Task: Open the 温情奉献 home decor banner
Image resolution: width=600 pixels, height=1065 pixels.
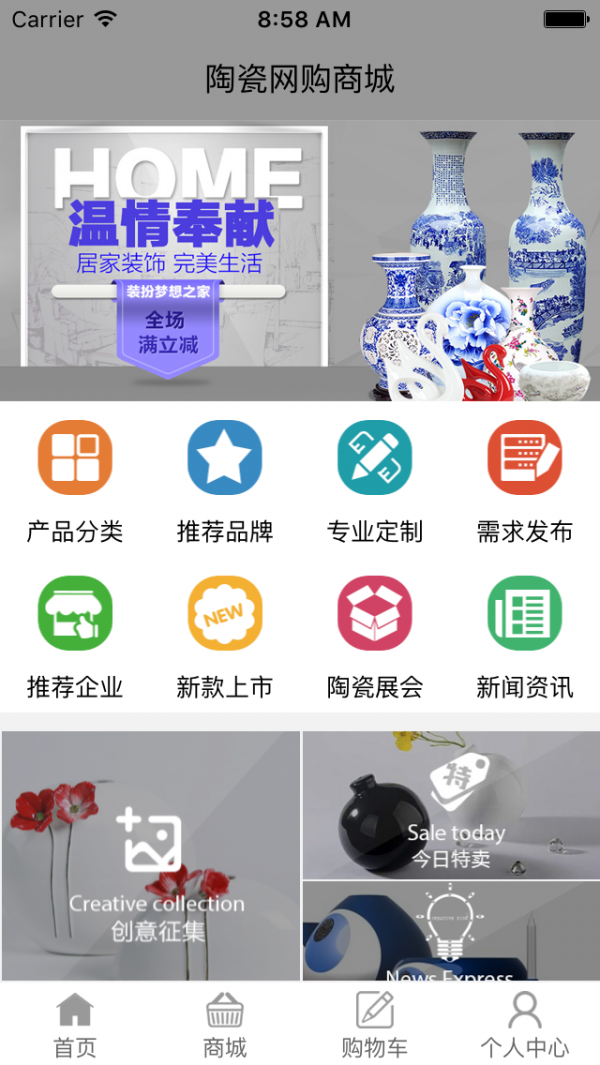Action: [x=300, y=260]
